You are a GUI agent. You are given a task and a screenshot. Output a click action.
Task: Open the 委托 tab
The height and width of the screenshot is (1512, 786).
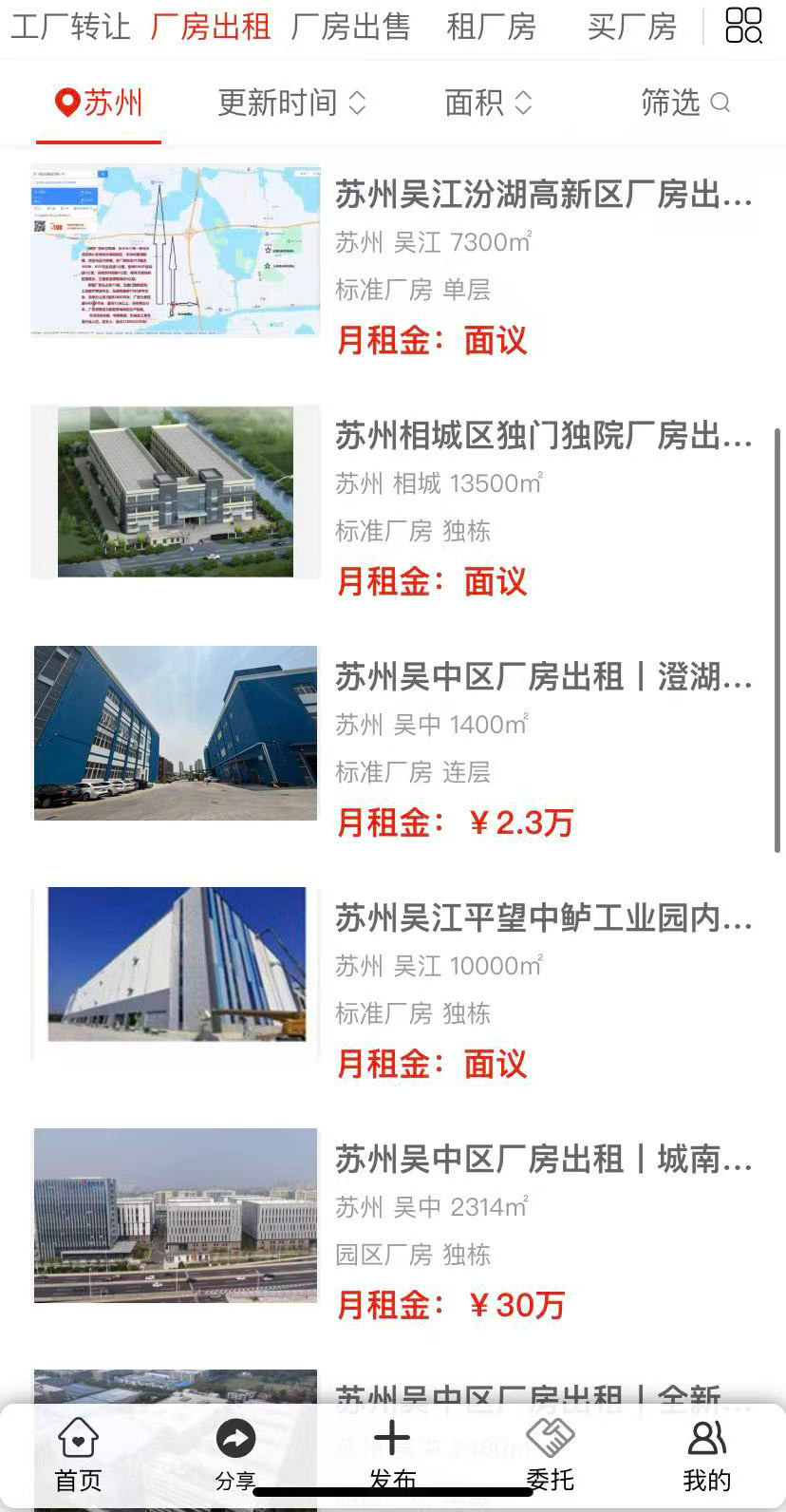[550, 1453]
